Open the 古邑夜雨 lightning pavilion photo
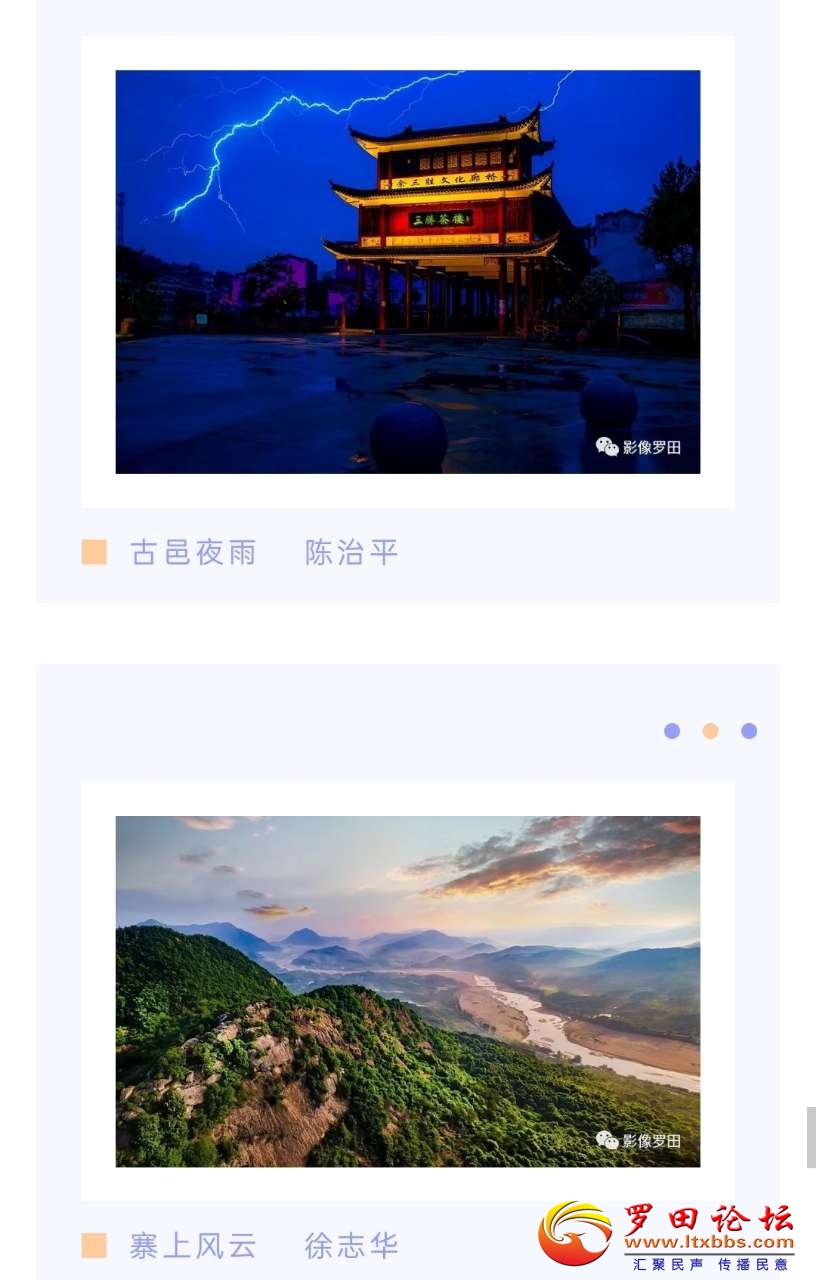This screenshot has height=1280, width=816. point(408,272)
